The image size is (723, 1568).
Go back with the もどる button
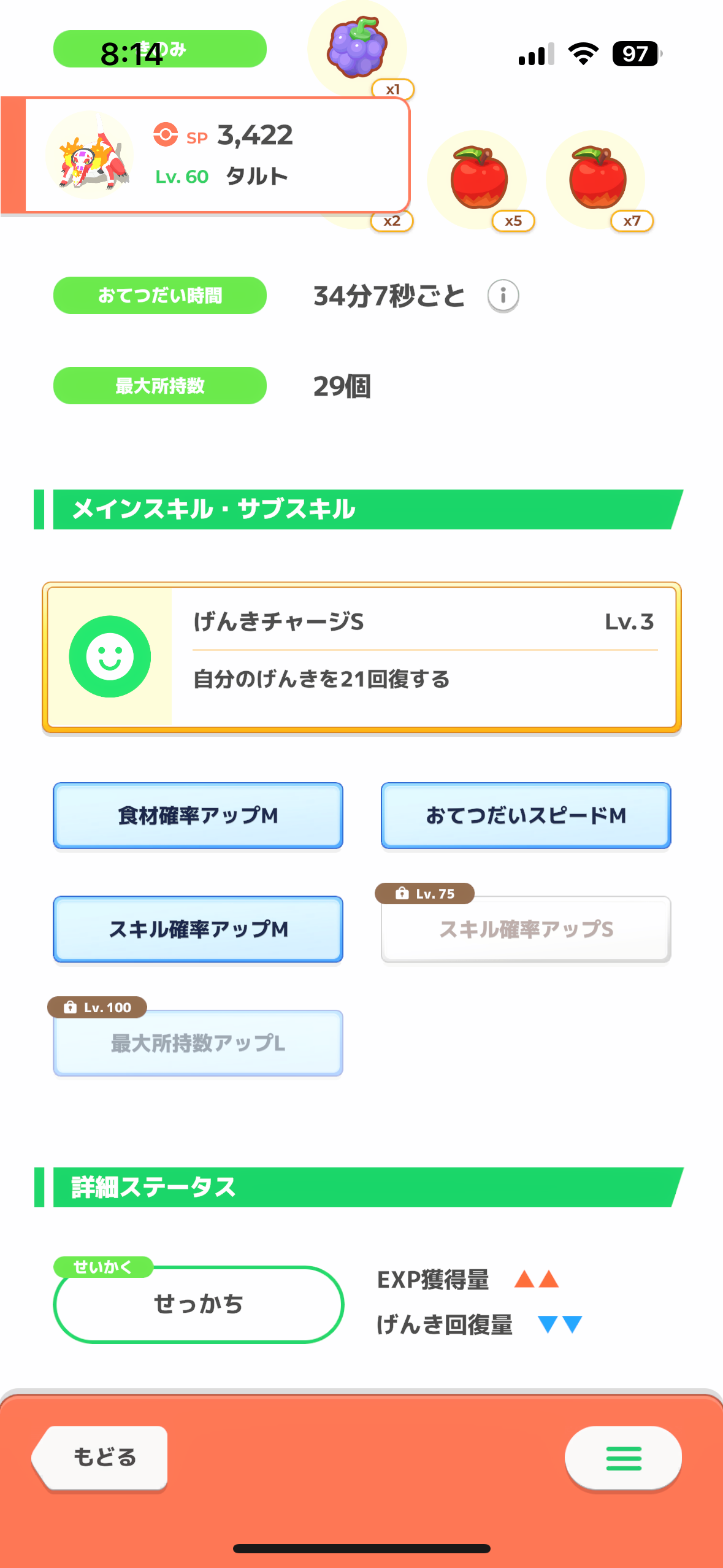(100, 1458)
